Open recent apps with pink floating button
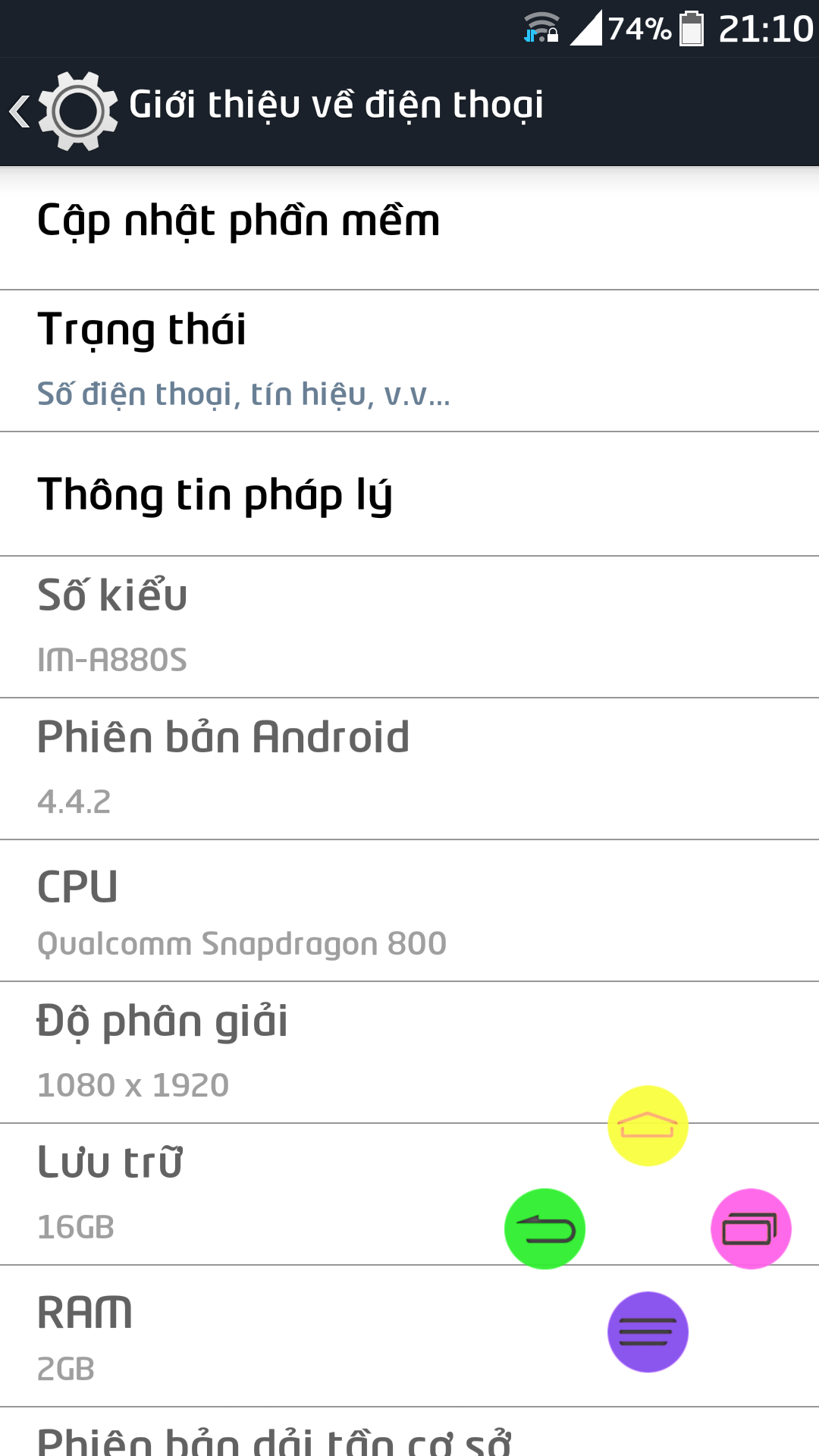The height and width of the screenshot is (1456, 819). pyautogui.click(x=751, y=1228)
